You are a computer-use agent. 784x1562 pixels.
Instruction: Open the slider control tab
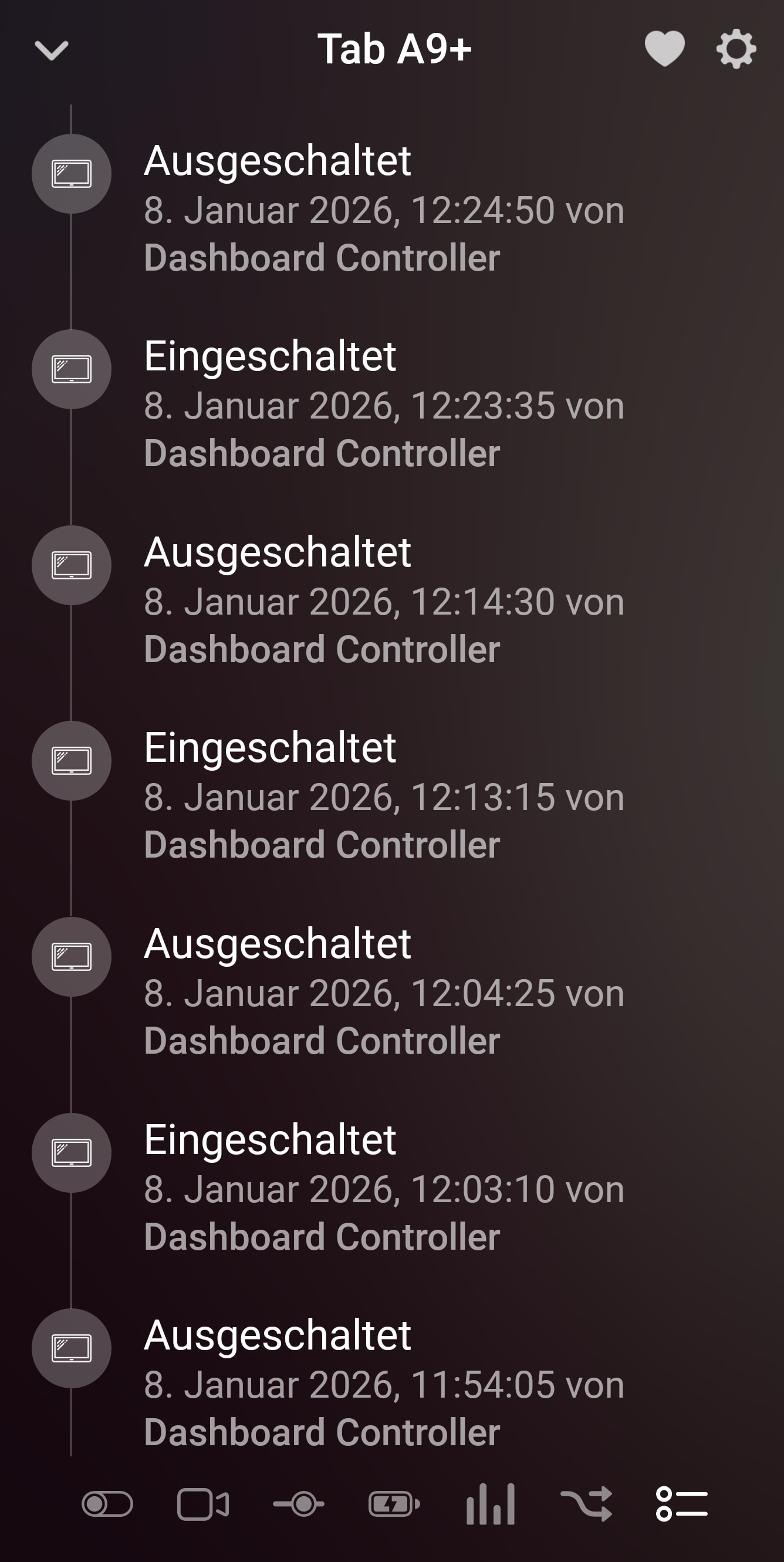pos(299,1504)
